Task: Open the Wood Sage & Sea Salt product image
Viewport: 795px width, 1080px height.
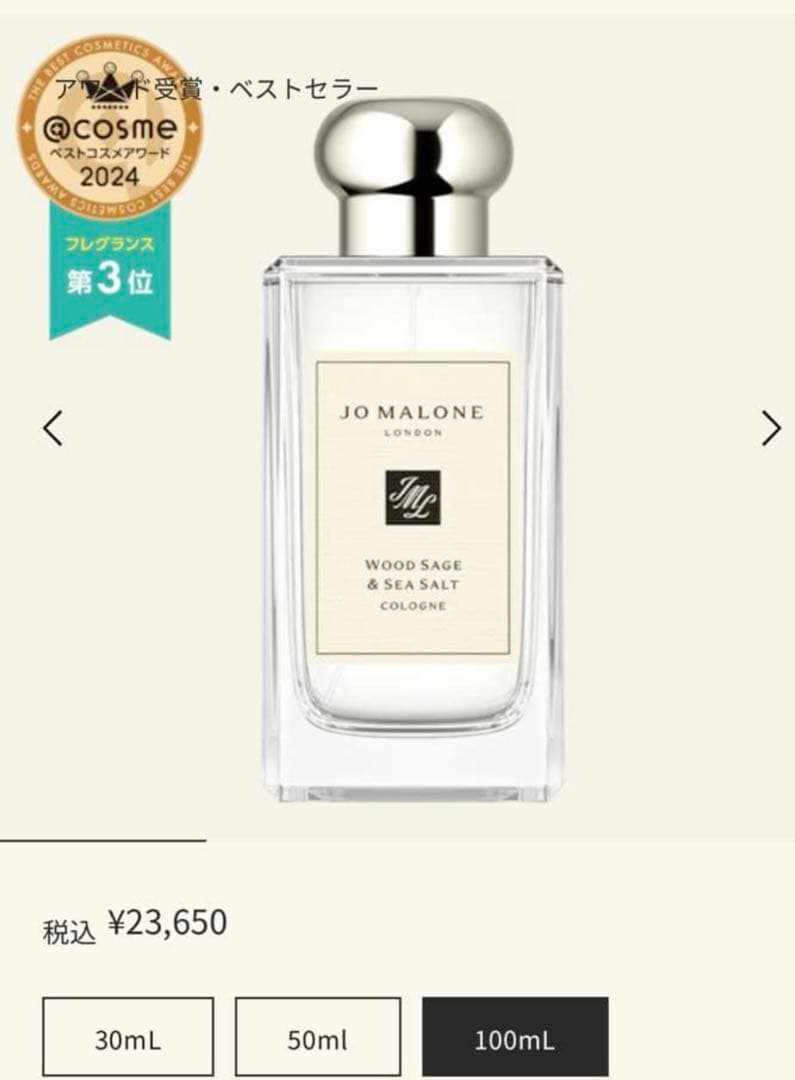Action: 413,480
